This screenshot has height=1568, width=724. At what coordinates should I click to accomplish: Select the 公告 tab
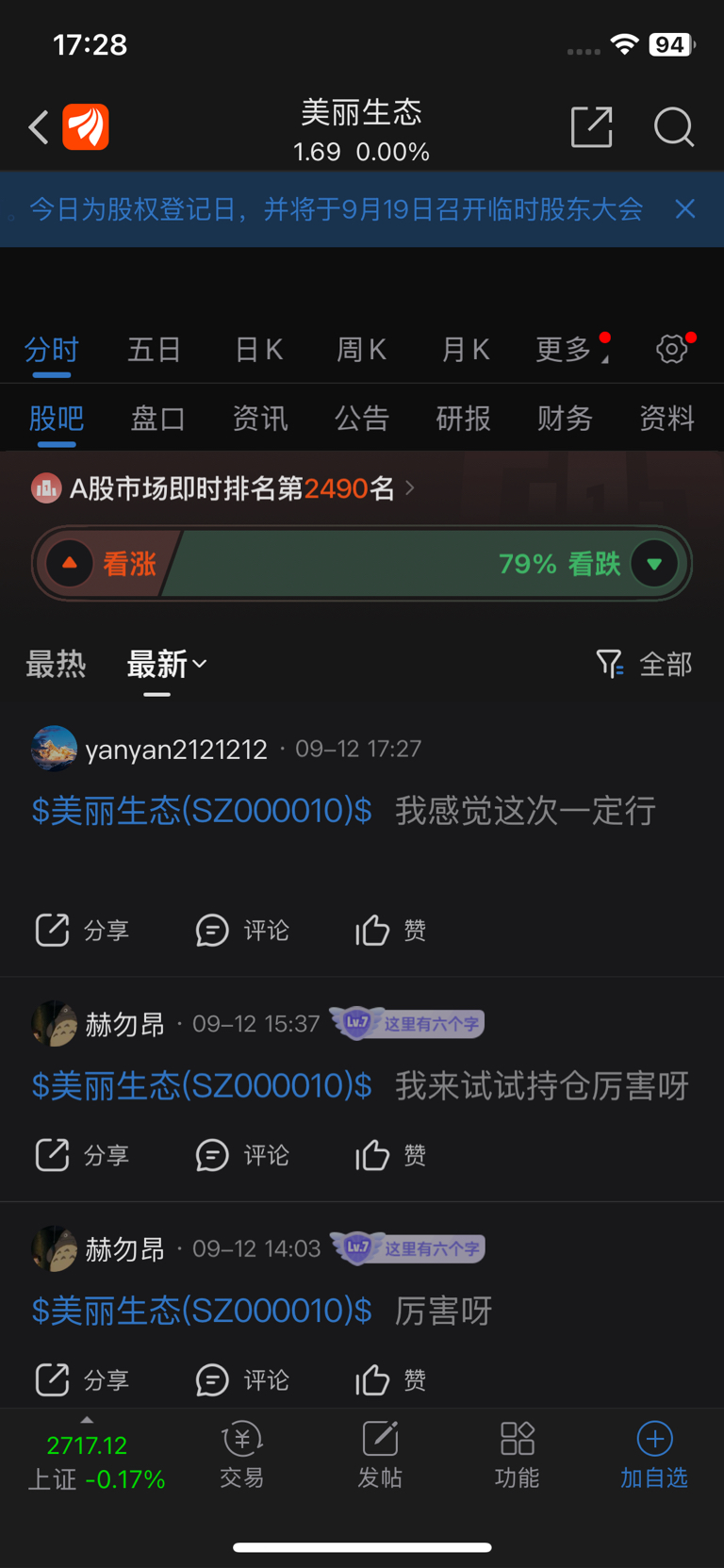click(361, 418)
